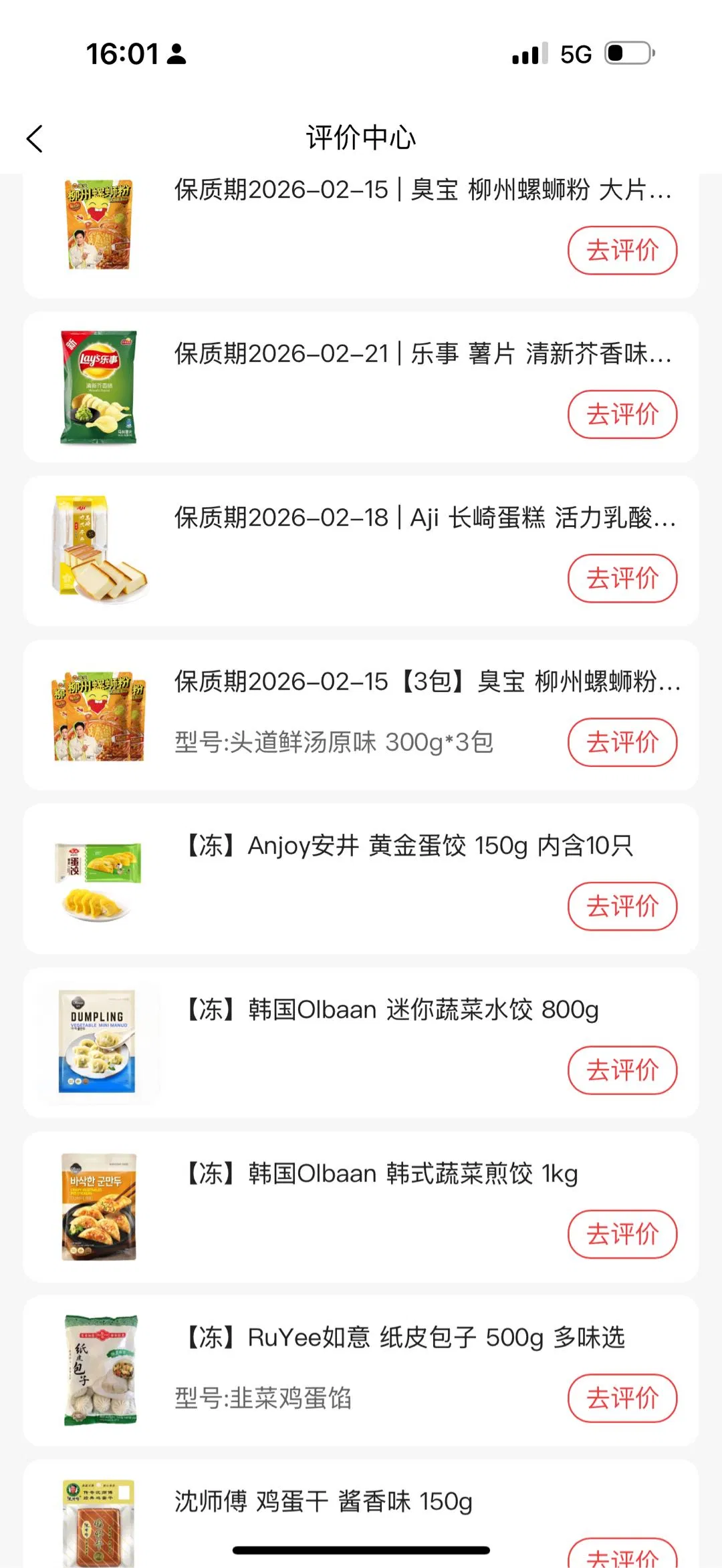This screenshot has height=1568, width=722.
Task: Go back from 评价中心
Action: (x=35, y=139)
